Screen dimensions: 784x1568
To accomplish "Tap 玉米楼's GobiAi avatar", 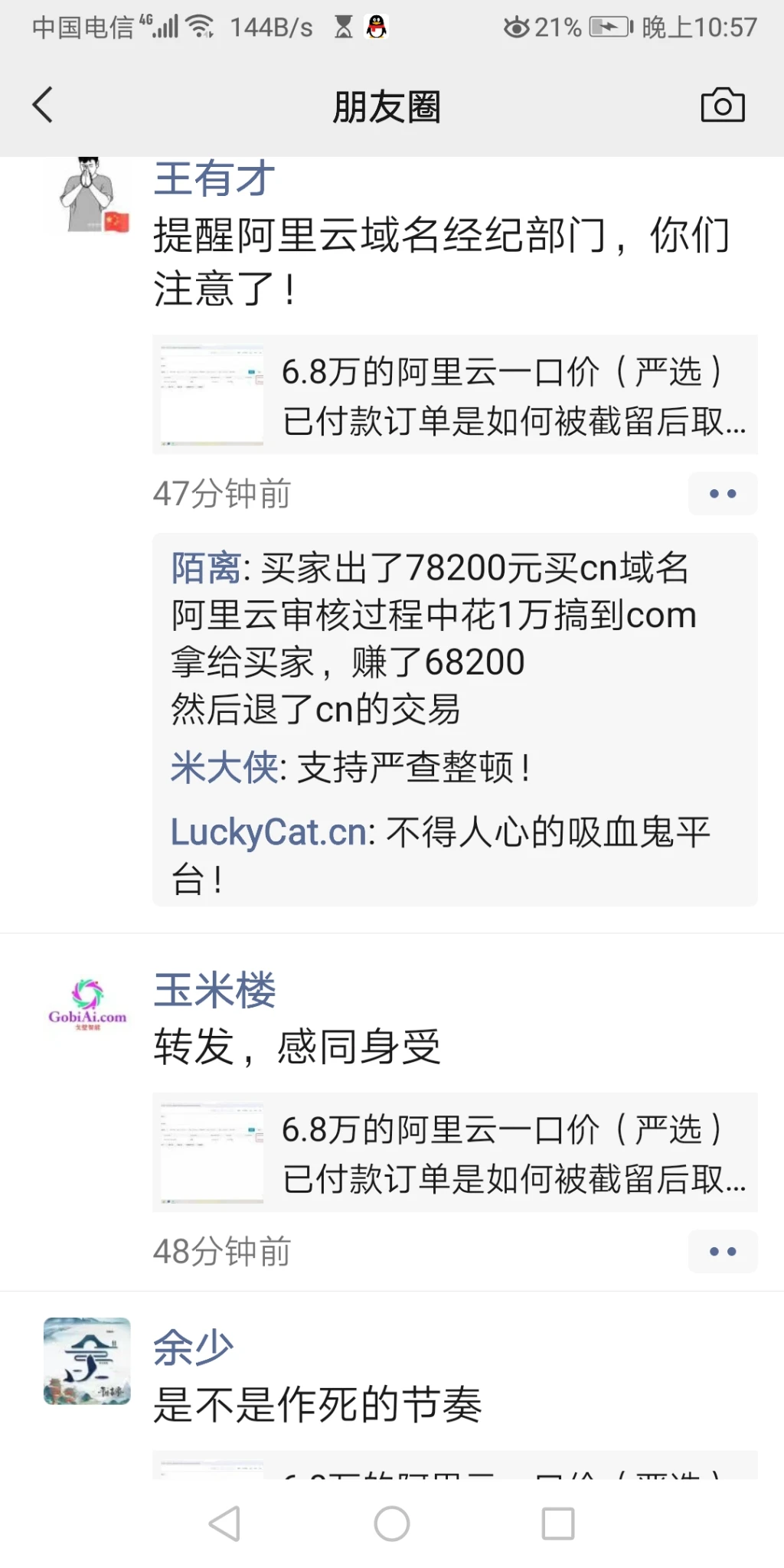I will tap(87, 1004).
